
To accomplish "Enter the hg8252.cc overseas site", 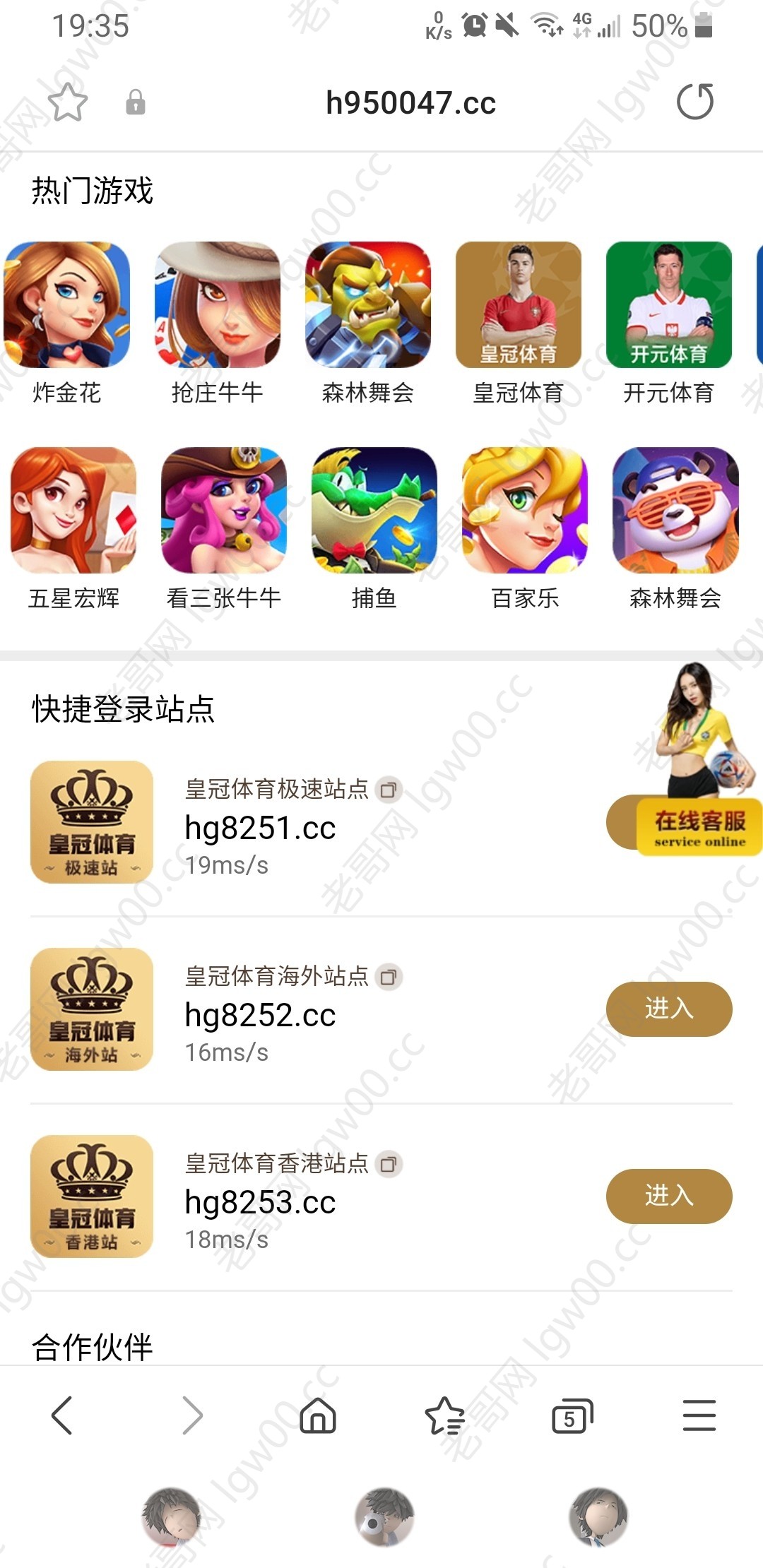I will [669, 1009].
